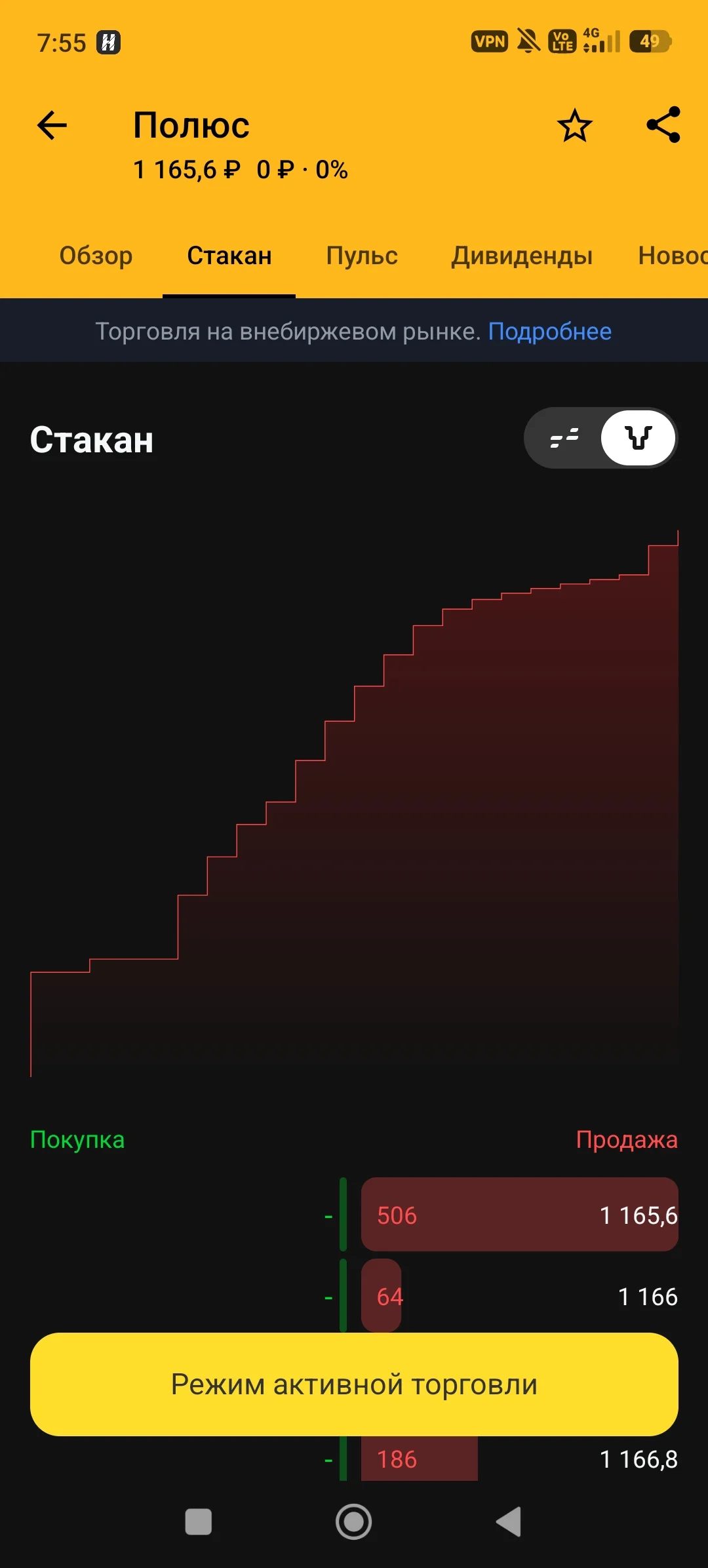Select the depth chart view toggle
Viewport: 708px width, 1568px height.
(x=639, y=437)
